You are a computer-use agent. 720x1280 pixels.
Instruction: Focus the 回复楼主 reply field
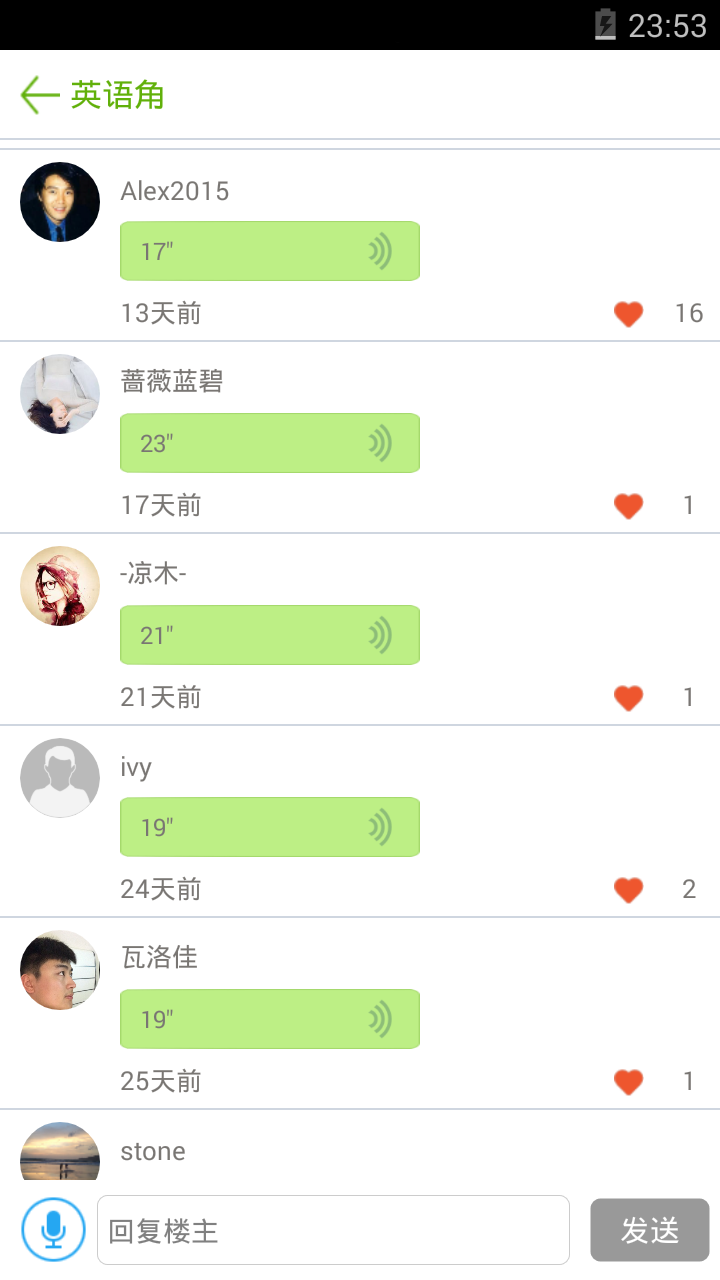pyautogui.click(x=333, y=1230)
